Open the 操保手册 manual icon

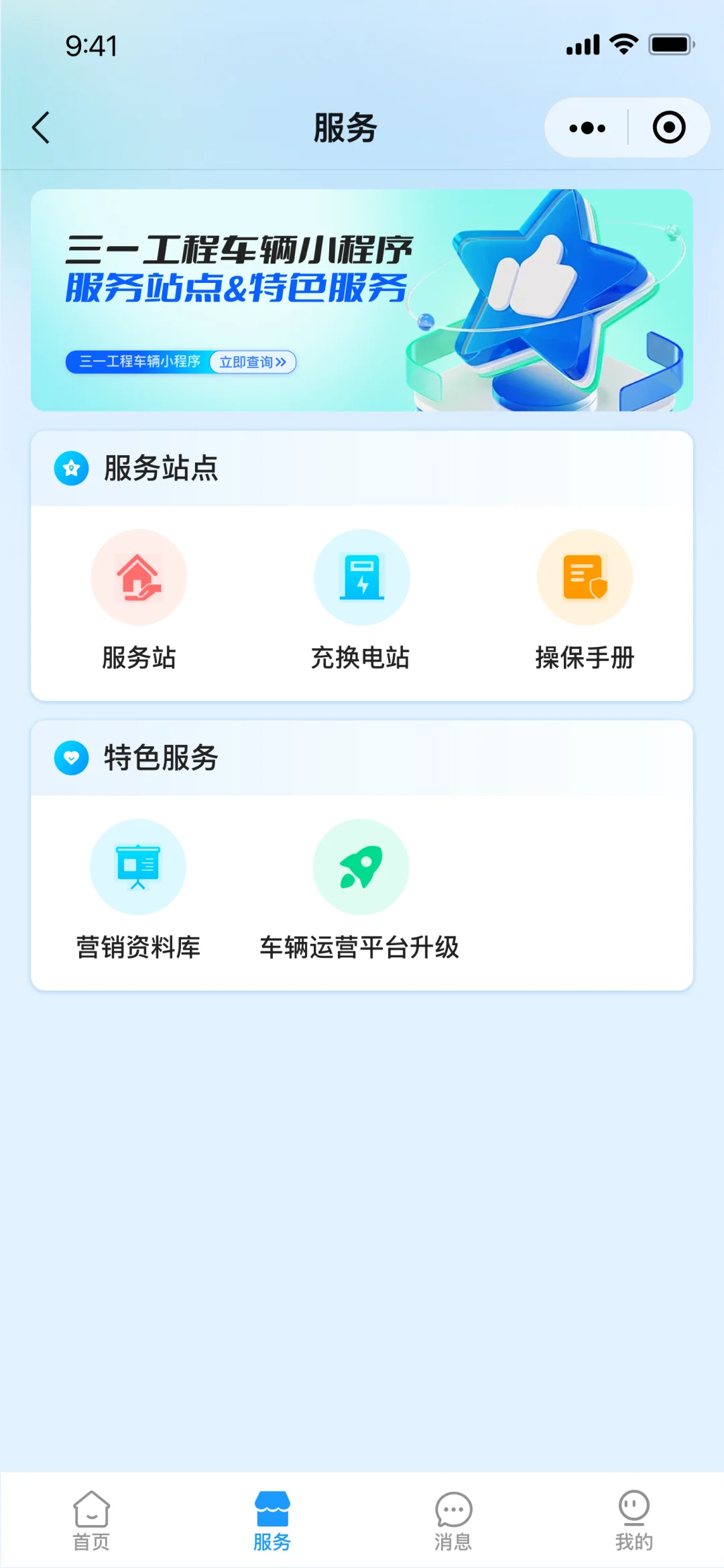point(585,577)
